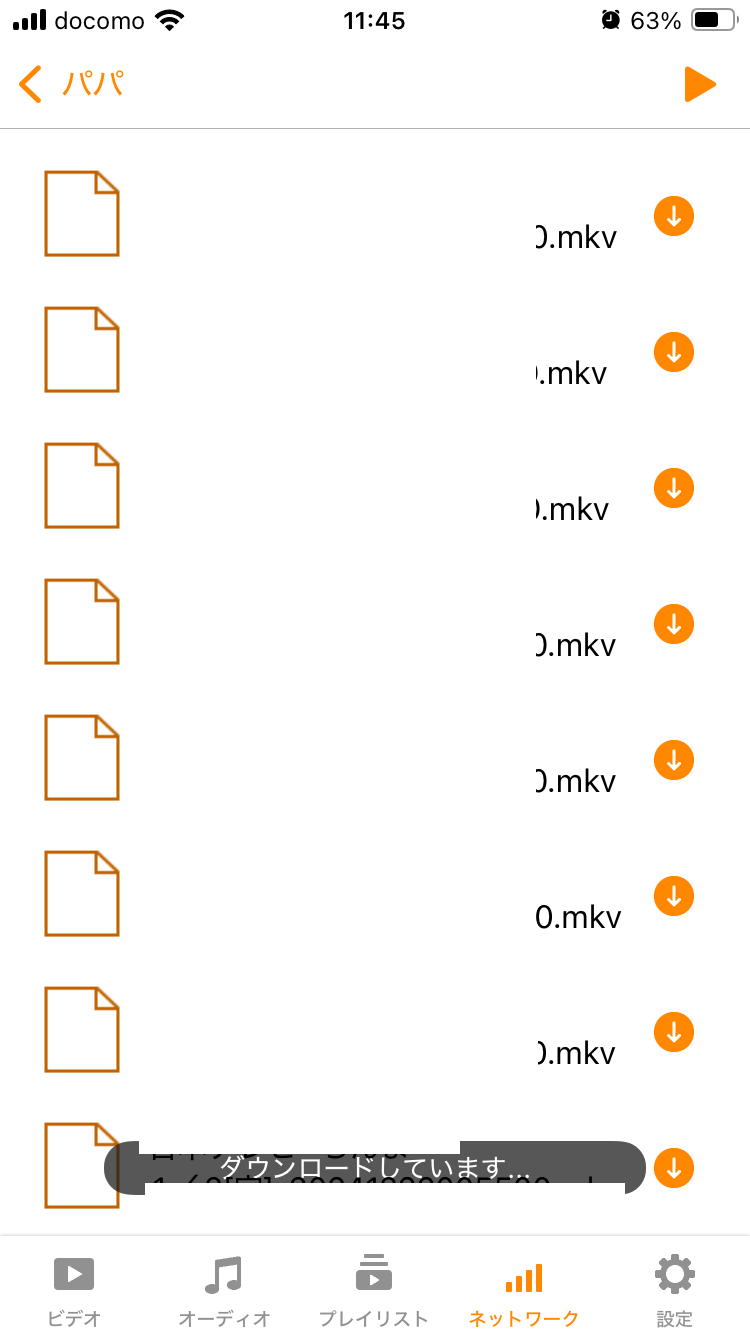The image size is (750, 1334).
Task: Download the second .mkv file
Action: coord(673,352)
